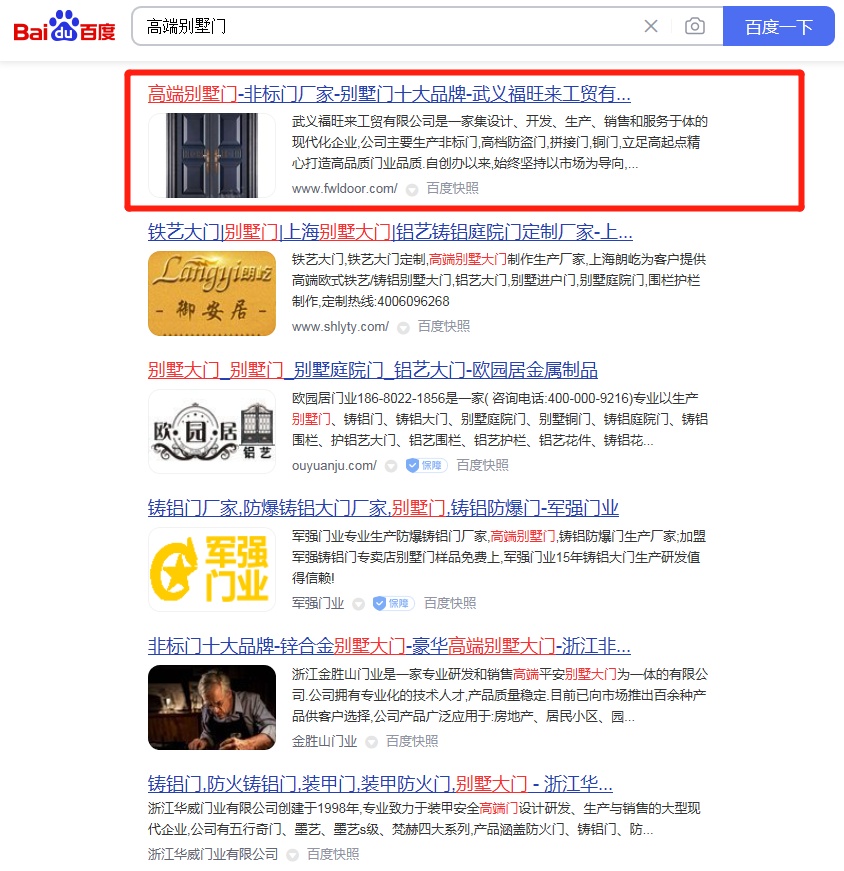The image size is (844, 871).
Task: Clear the search text with the X icon
Action: click(651, 26)
